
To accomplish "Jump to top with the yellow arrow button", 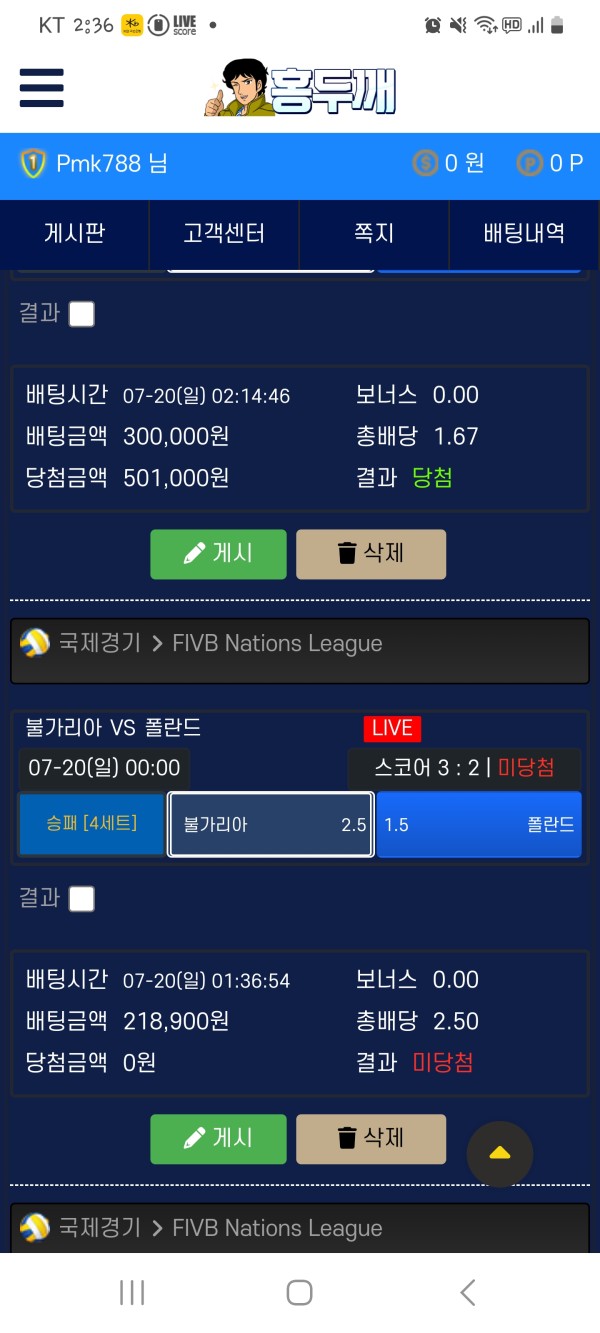I will [x=500, y=1154].
